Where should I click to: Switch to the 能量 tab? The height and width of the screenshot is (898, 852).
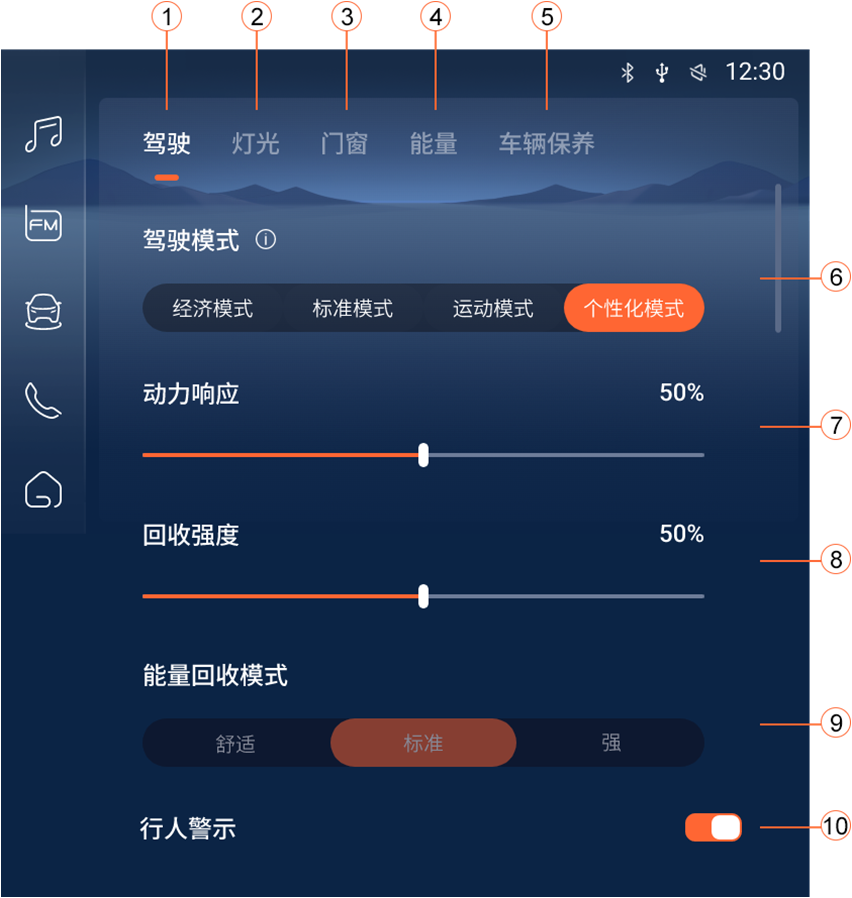[434, 144]
